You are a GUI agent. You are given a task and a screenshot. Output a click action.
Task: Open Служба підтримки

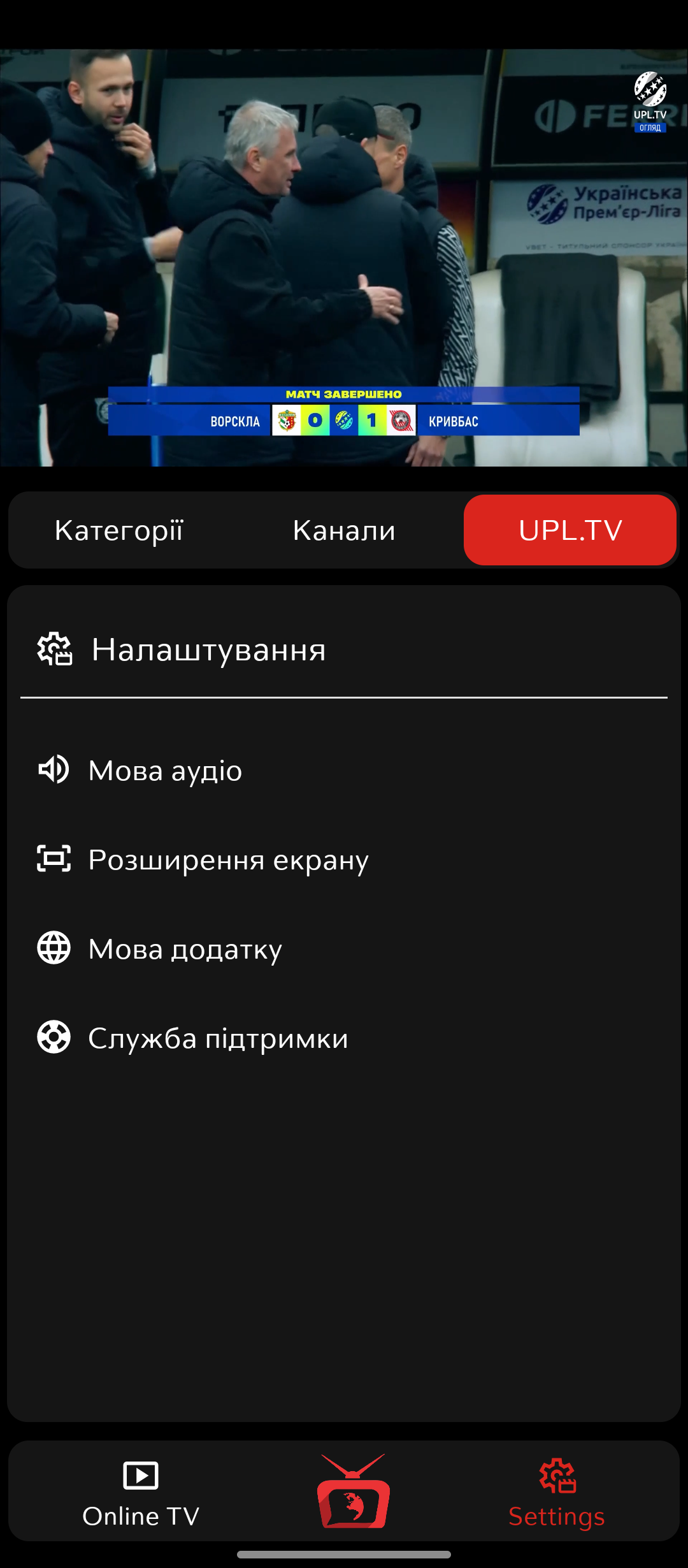[x=218, y=1038]
